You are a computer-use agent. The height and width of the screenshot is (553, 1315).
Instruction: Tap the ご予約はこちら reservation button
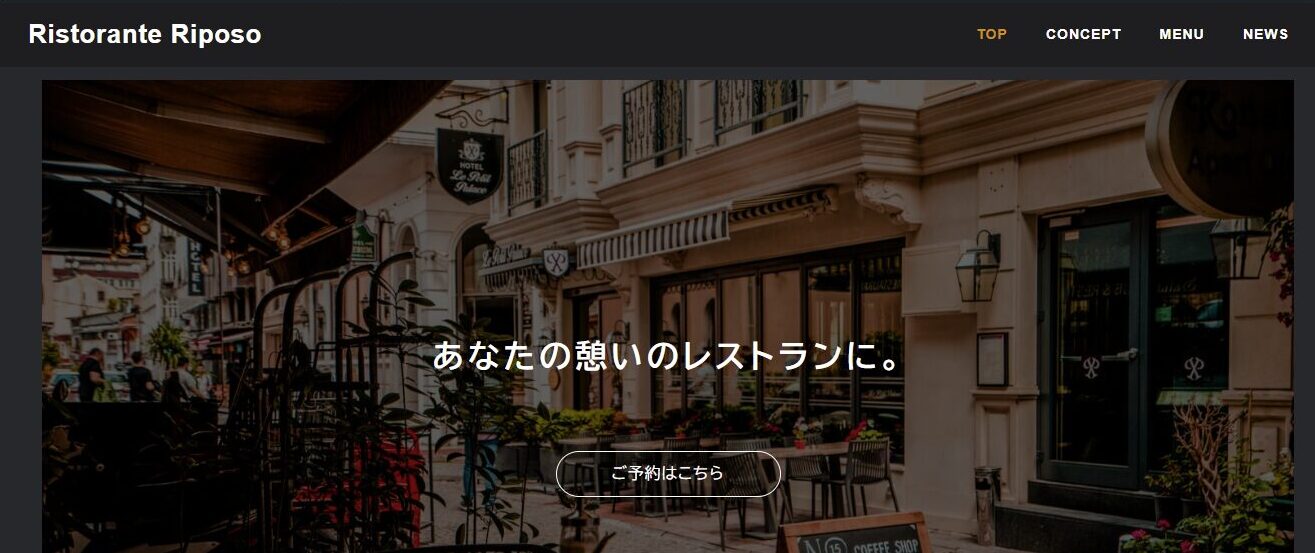pyautogui.click(x=668, y=473)
